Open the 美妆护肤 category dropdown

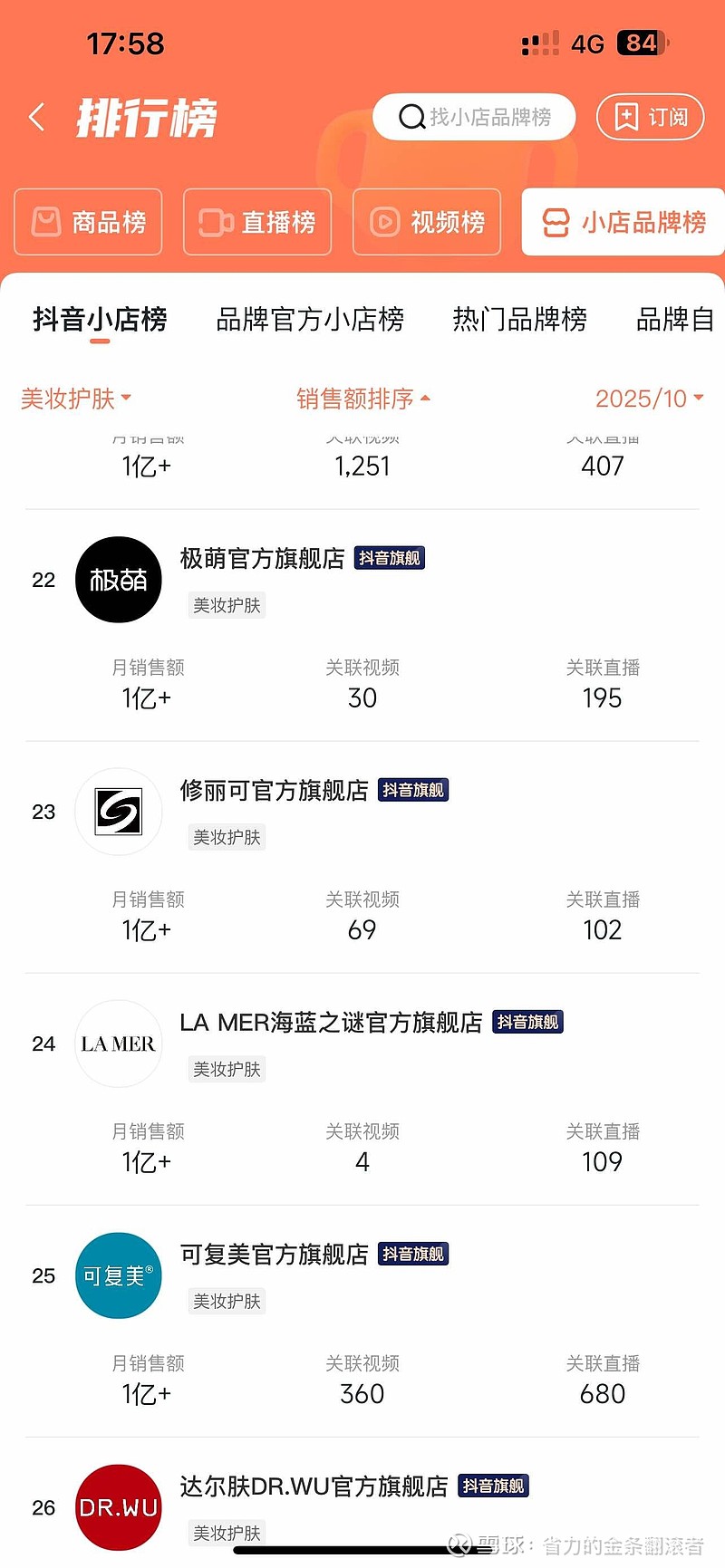click(x=76, y=399)
